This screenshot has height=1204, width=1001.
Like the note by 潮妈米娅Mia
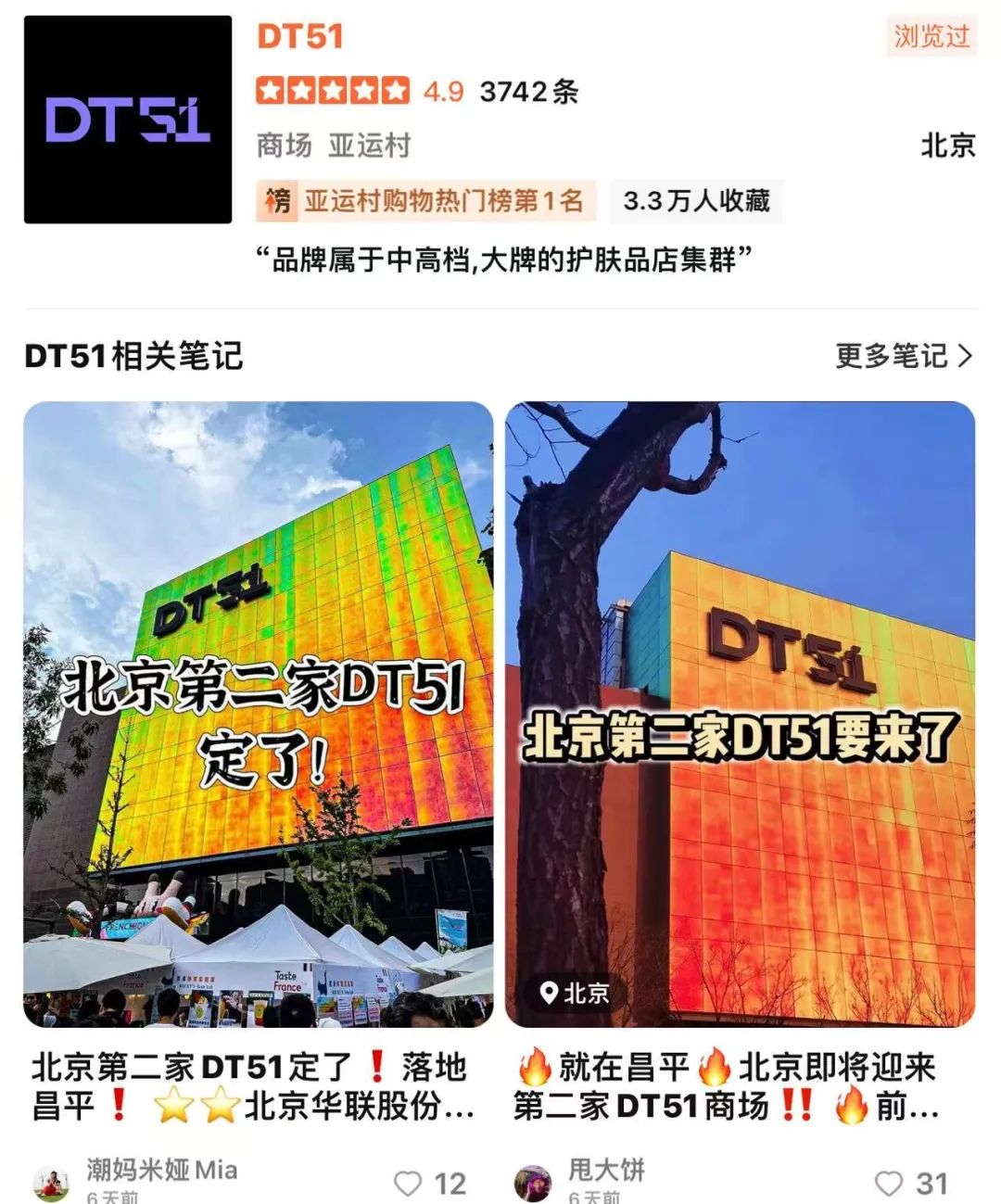pos(409,1183)
